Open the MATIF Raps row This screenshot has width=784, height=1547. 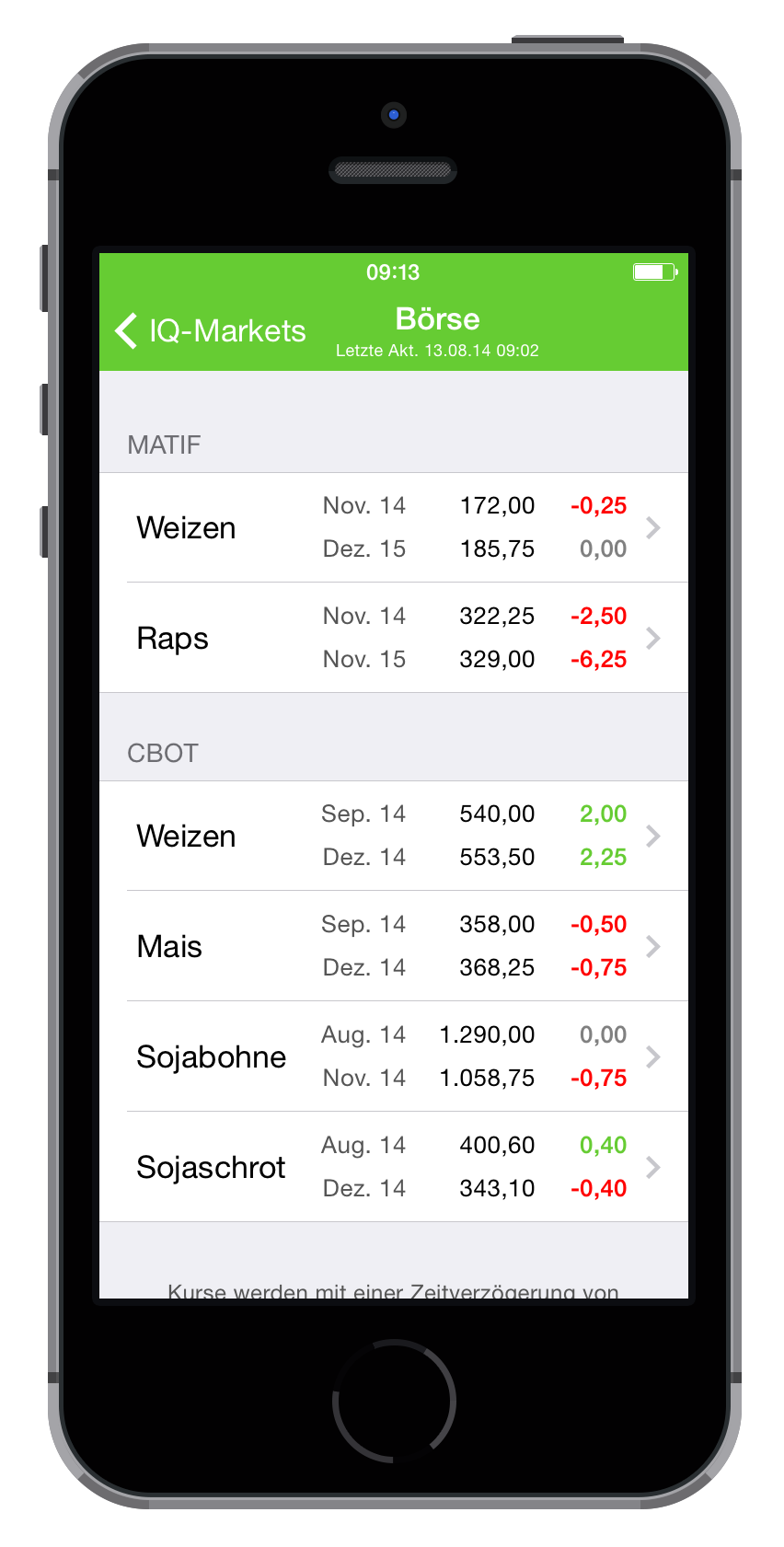pos(394,638)
